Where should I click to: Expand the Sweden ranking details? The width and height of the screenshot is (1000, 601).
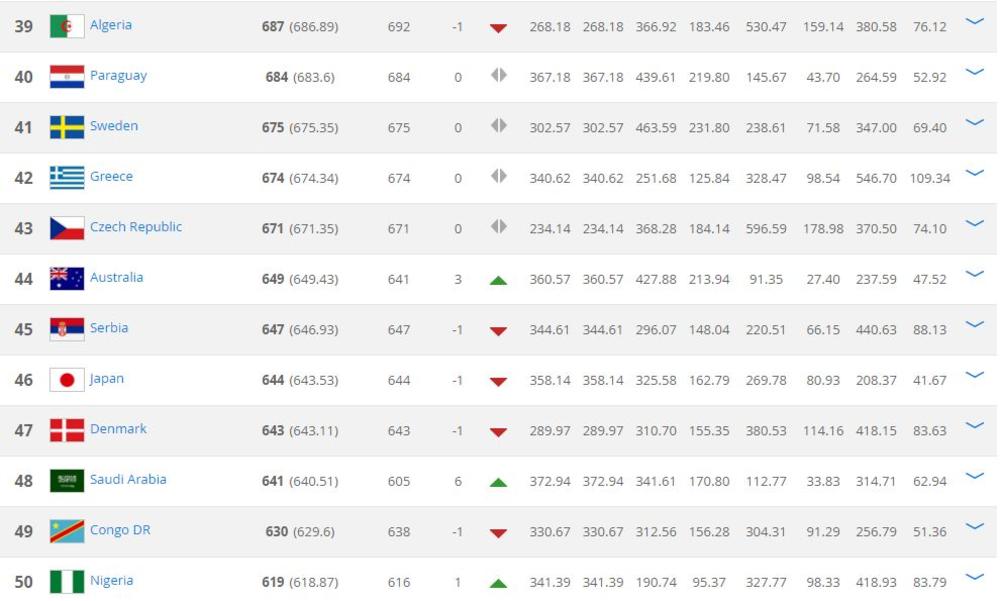click(975, 123)
